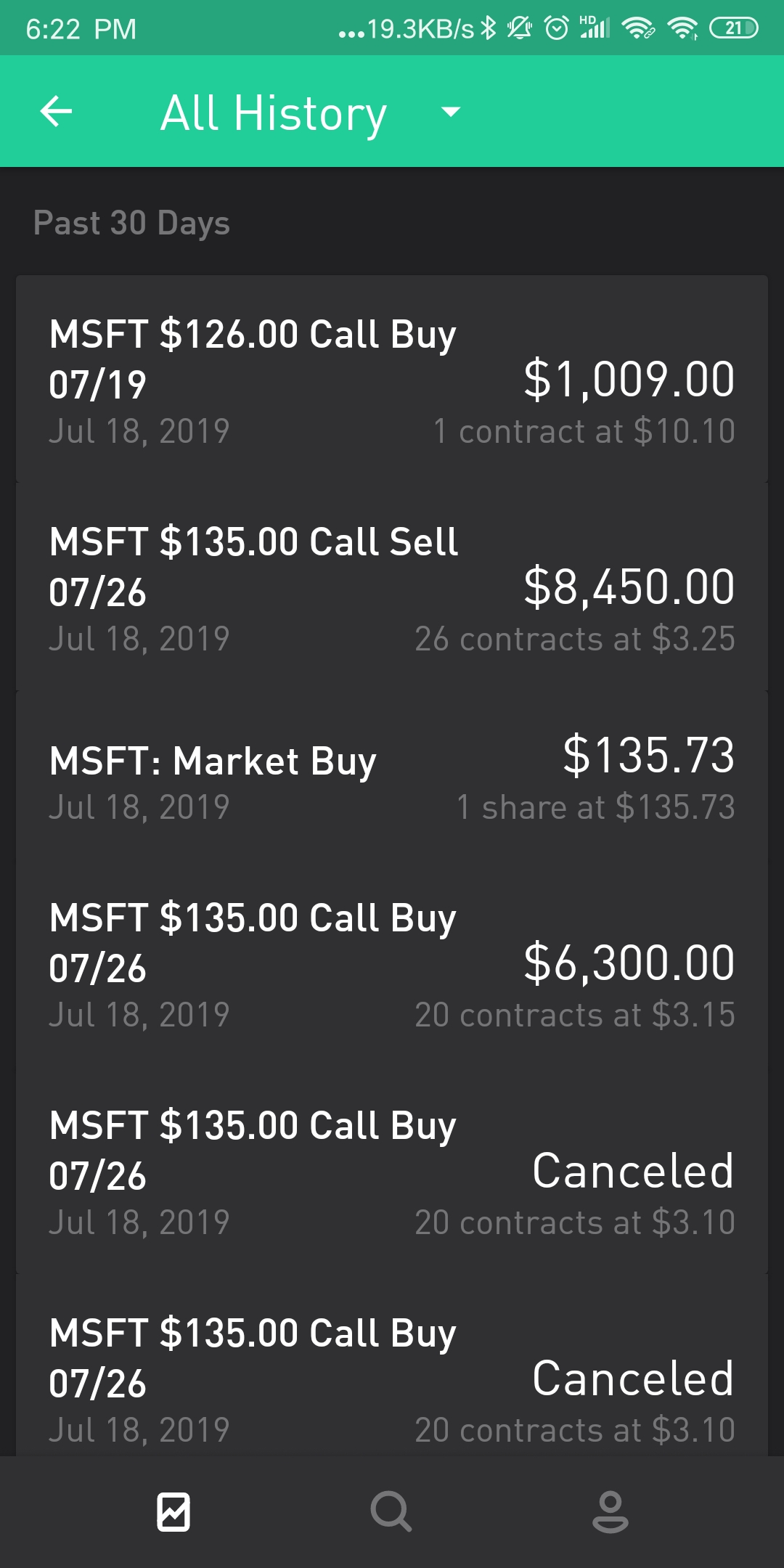The image size is (784, 1568).
Task: Switch to the account profile tab
Action: [x=611, y=1512]
